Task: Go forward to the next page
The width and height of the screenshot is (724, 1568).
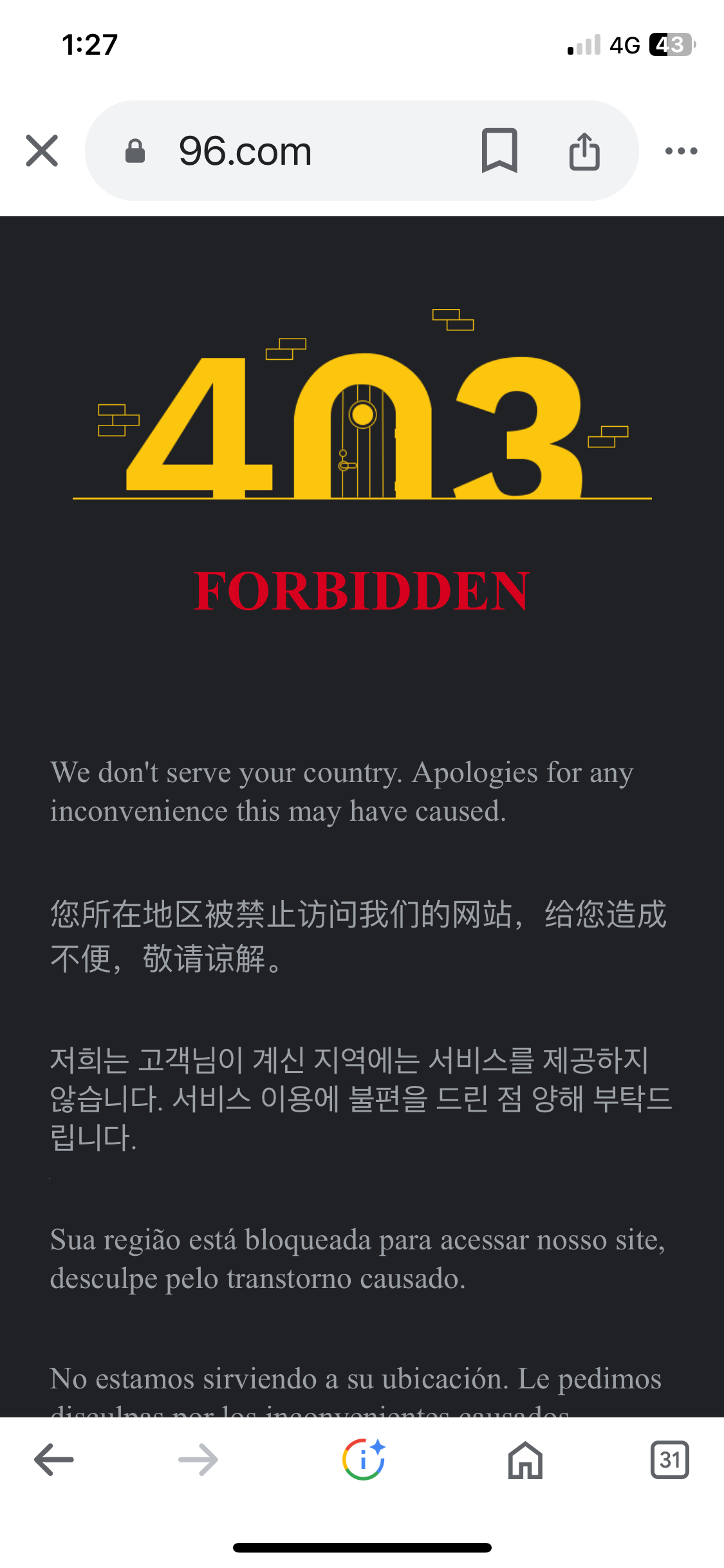Action: pos(198,1459)
